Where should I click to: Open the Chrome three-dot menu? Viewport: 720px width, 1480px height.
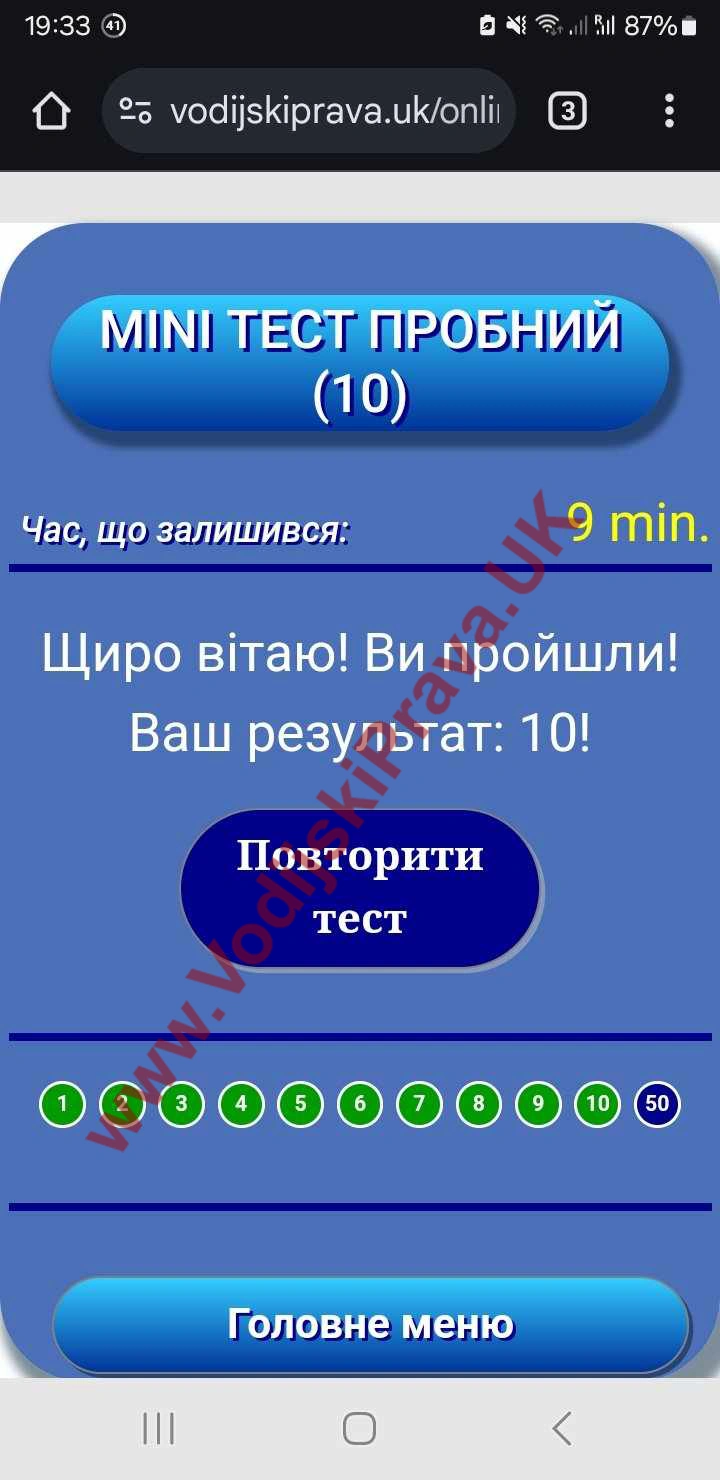(668, 111)
